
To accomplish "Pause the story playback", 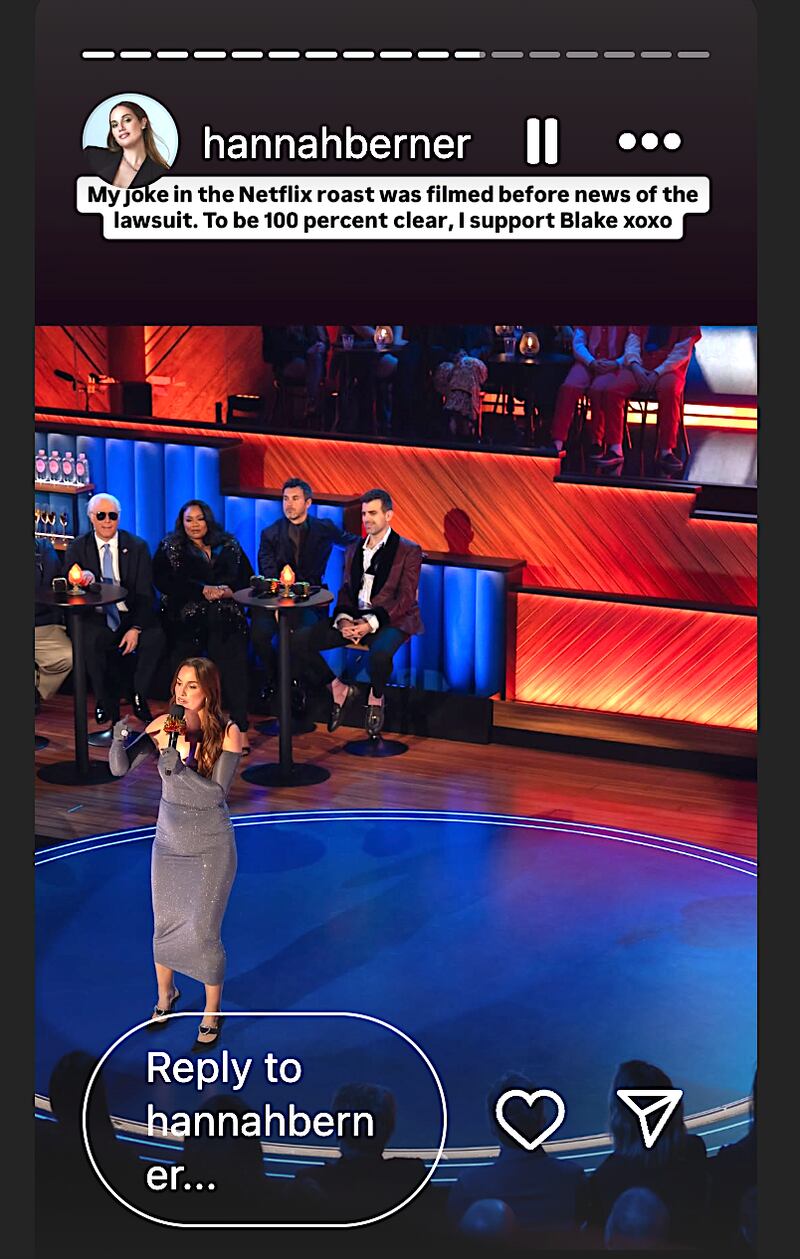I will 542,141.
